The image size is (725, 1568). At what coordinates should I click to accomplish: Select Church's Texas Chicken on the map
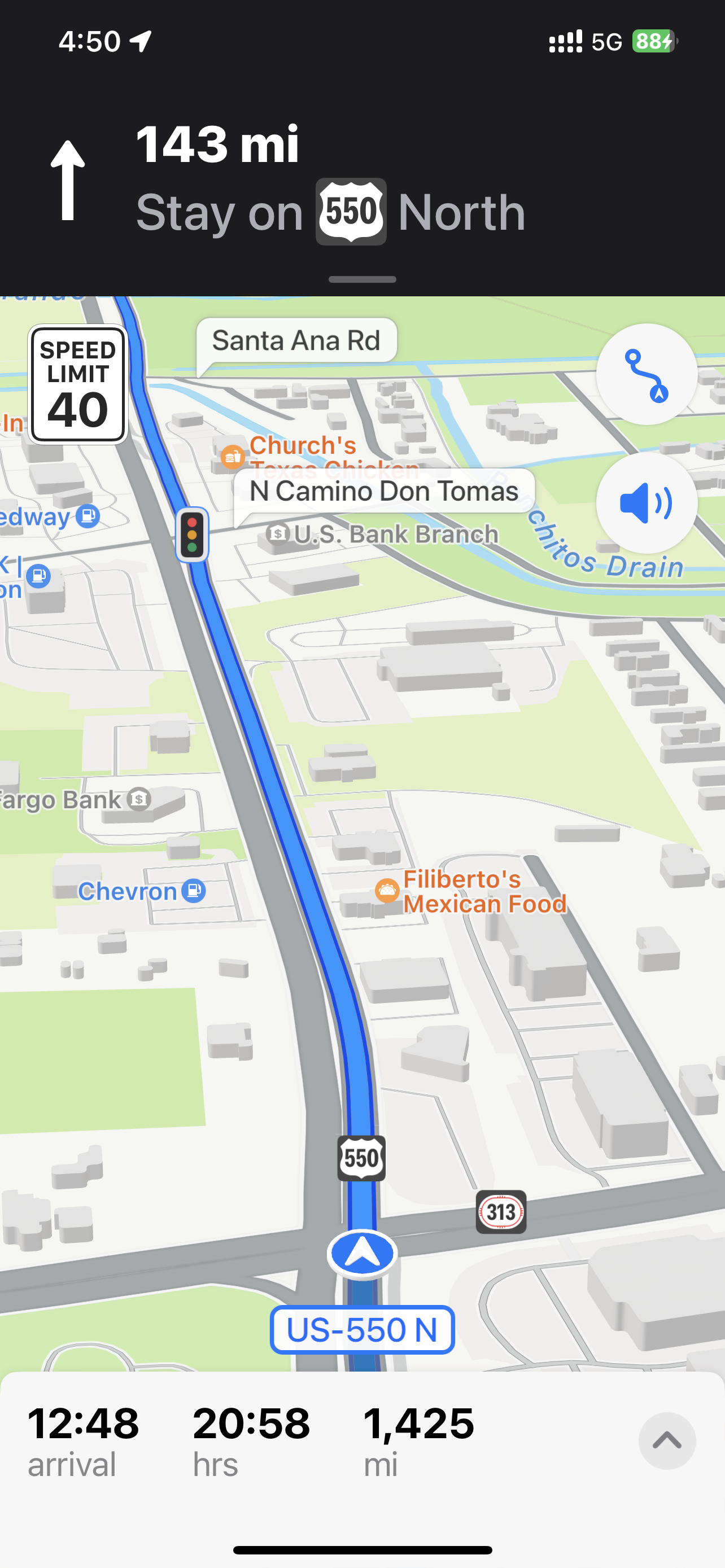point(233,455)
